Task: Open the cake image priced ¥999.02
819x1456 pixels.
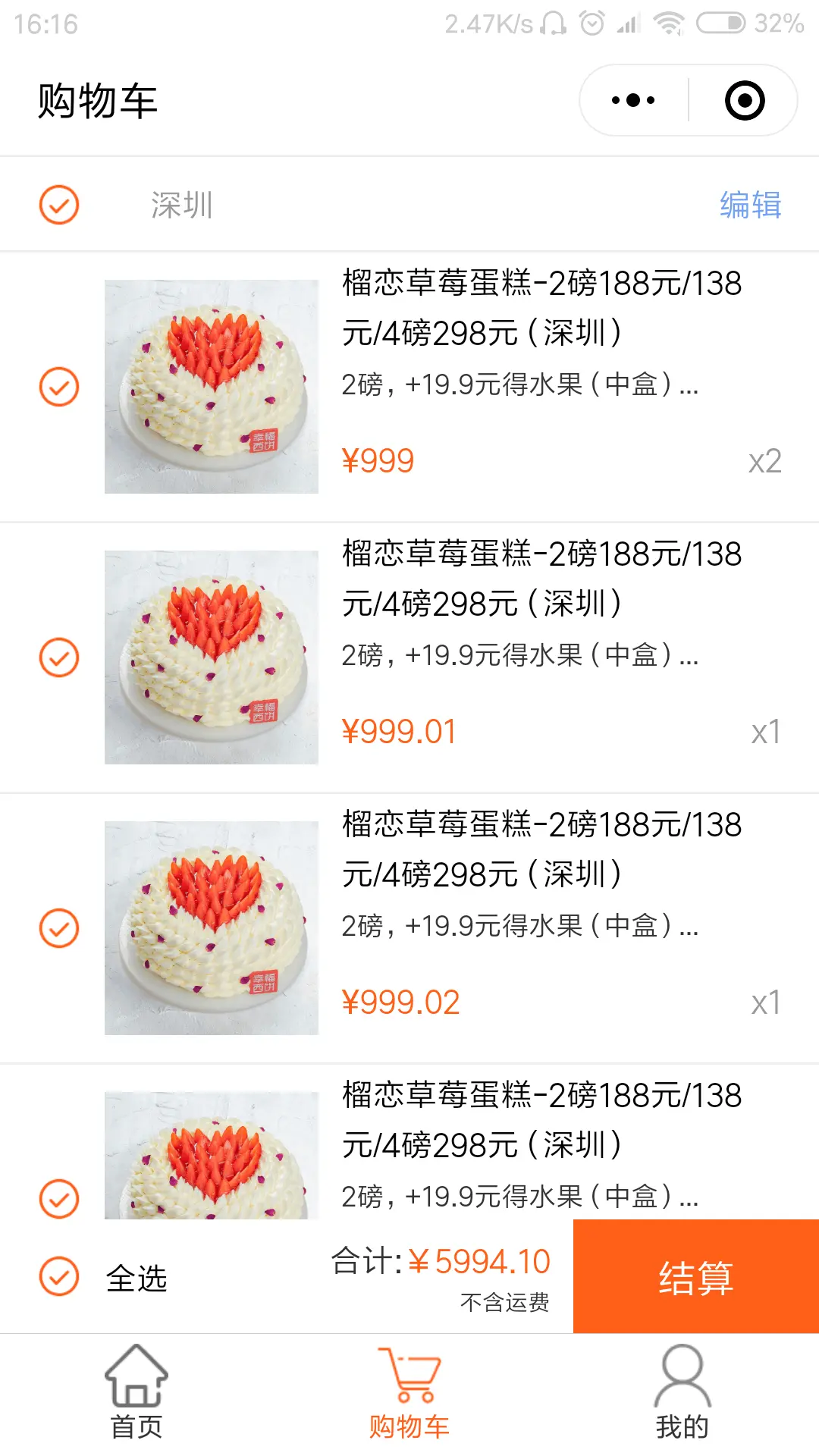Action: pos(212,928)
